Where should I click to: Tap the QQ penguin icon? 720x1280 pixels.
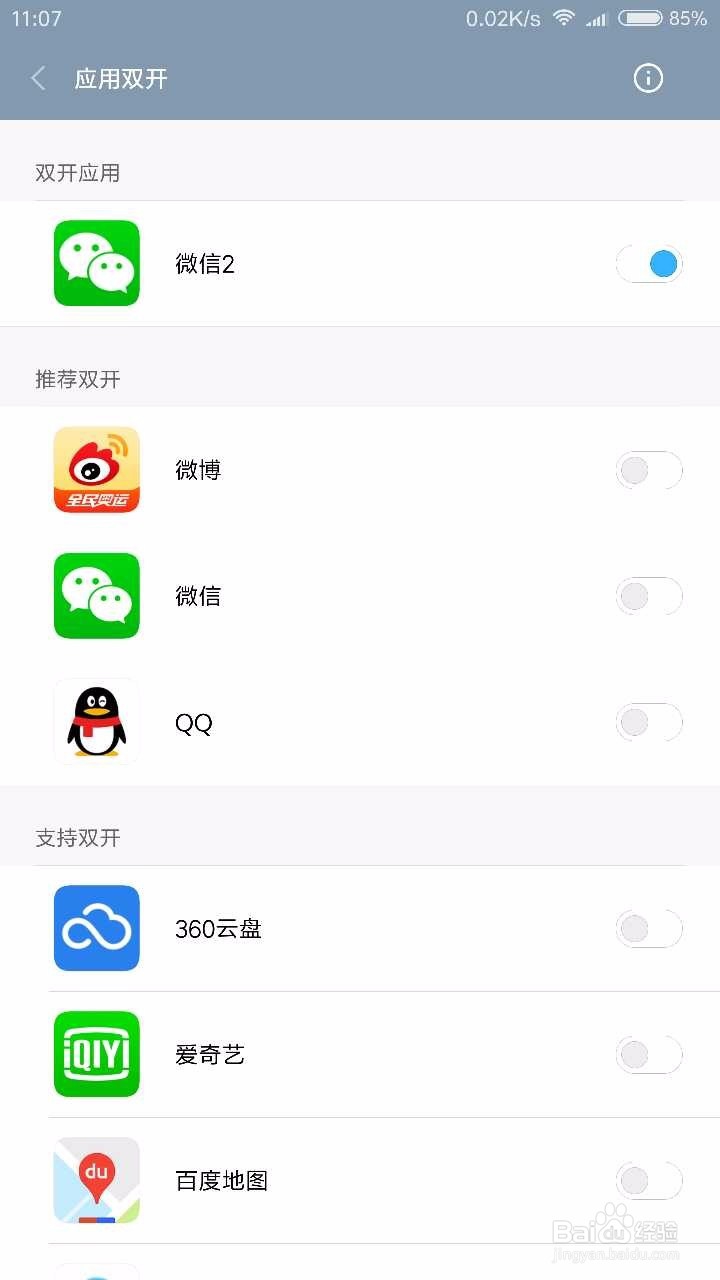click(96, 721)
